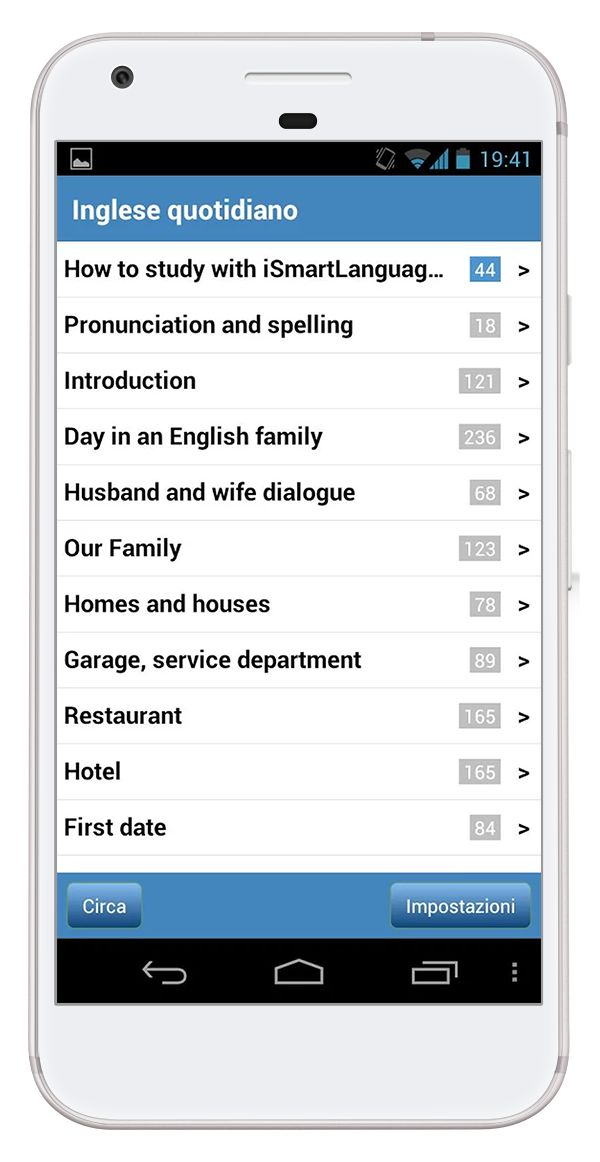600x1162 pixels.
Task: Open Husband and wife dialogue
Action: 299,493
